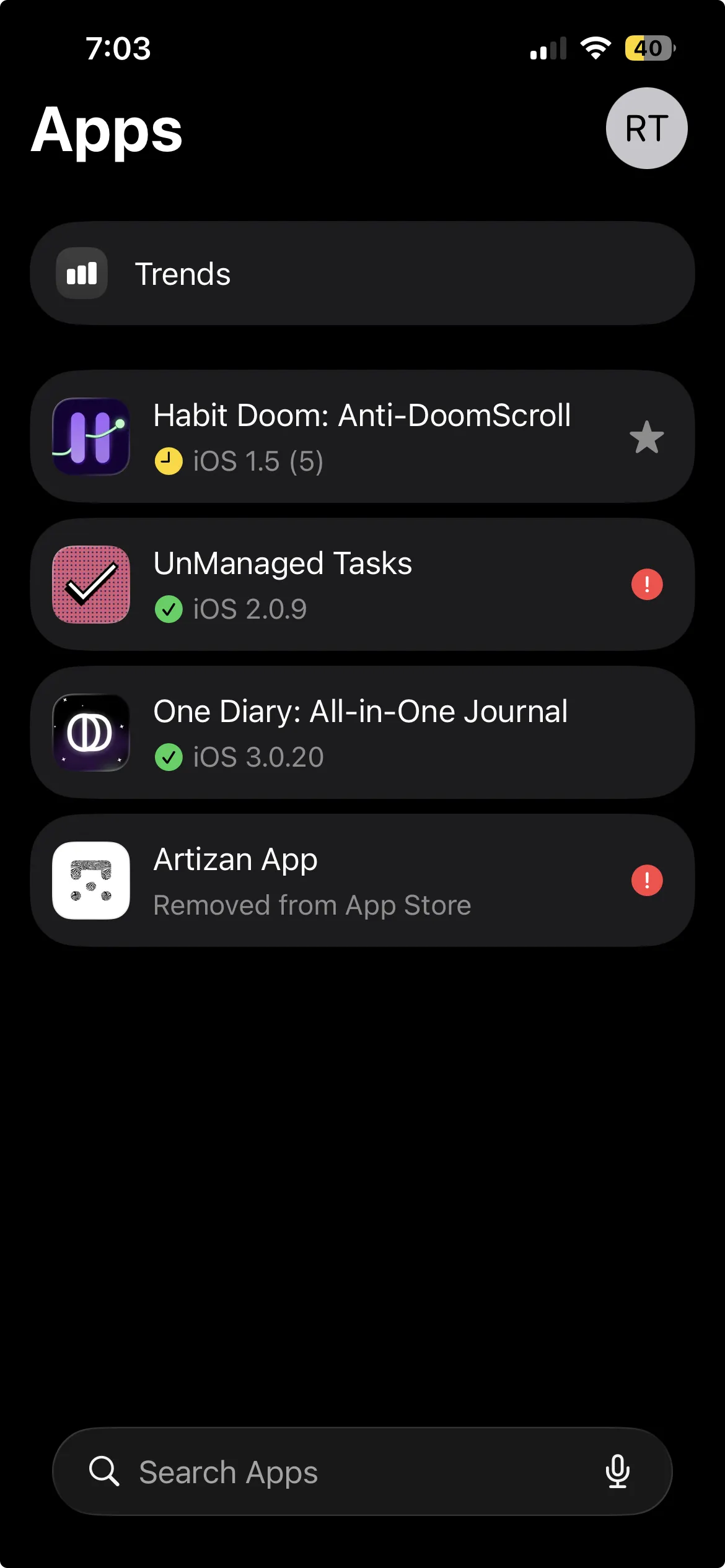Tap the UnManaged Tasks app icon

[x=91, y=584]
